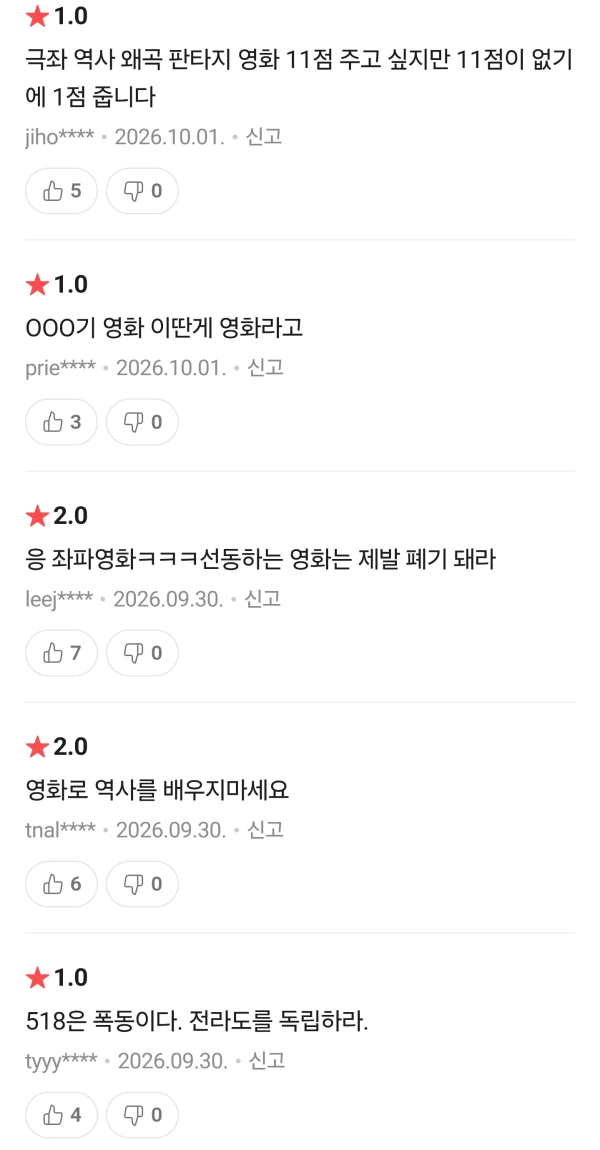Report jiho****'s review via 신고
This screenshot has width=600, height=1150.
point(264,137)
